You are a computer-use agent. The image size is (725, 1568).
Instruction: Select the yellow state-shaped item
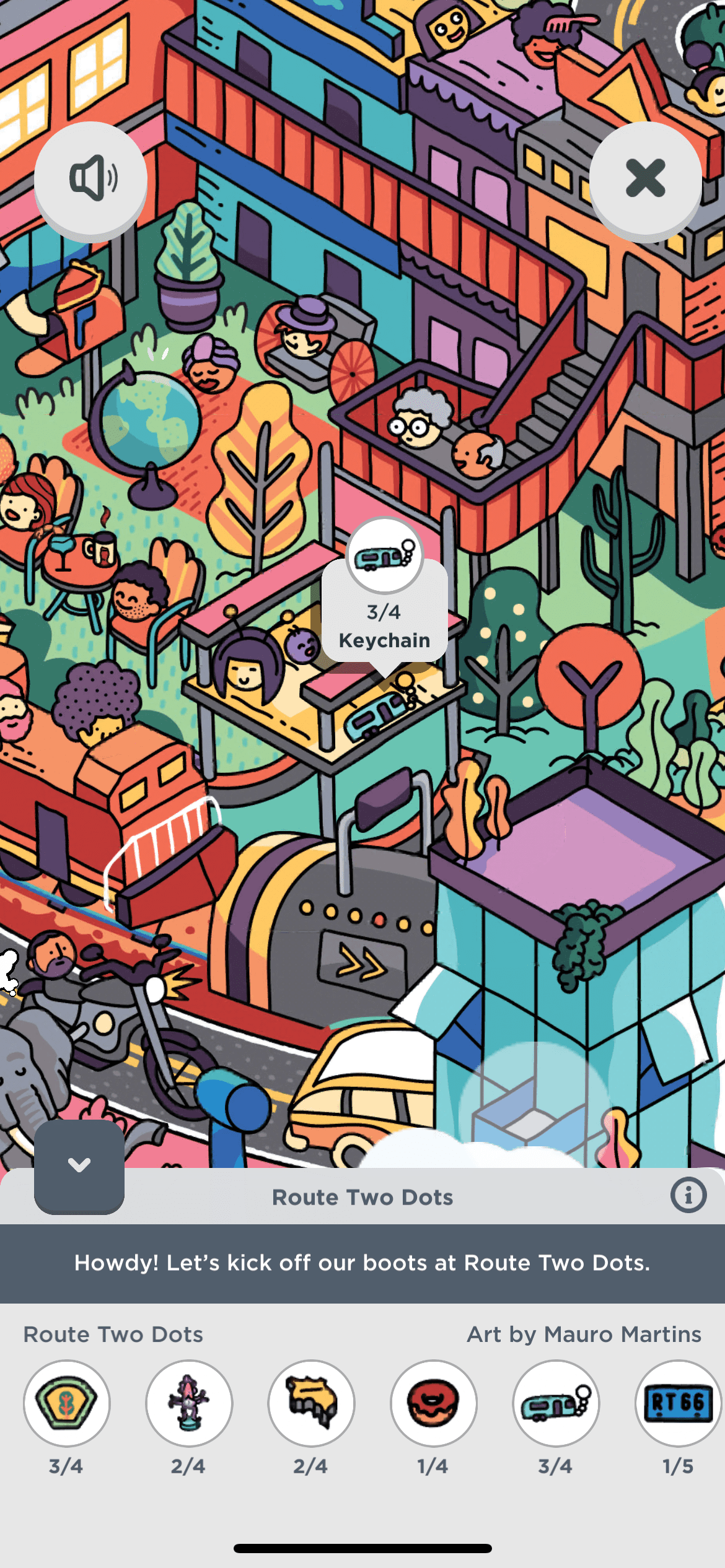[x=311, y=1403]
